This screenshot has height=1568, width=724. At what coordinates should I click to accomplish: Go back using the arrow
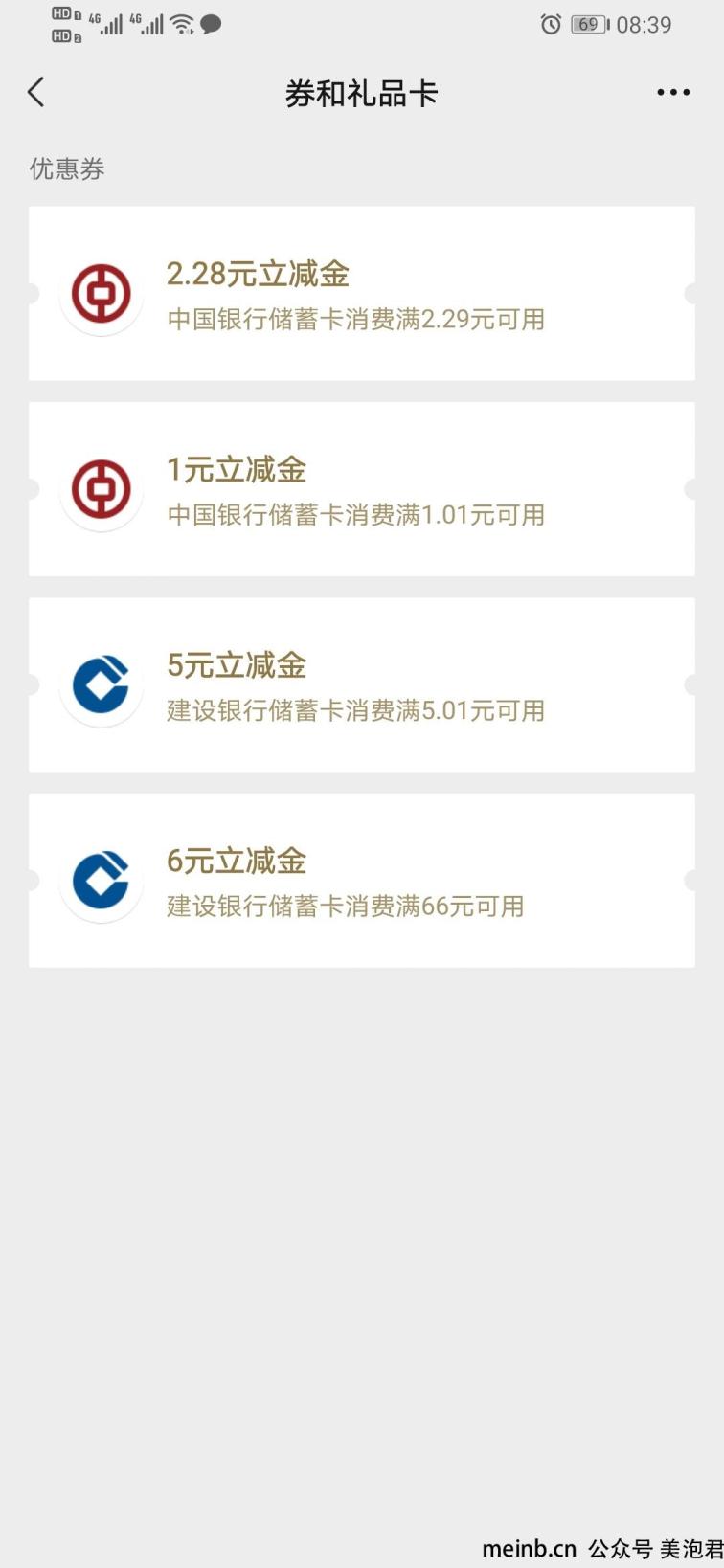[36, 93]
